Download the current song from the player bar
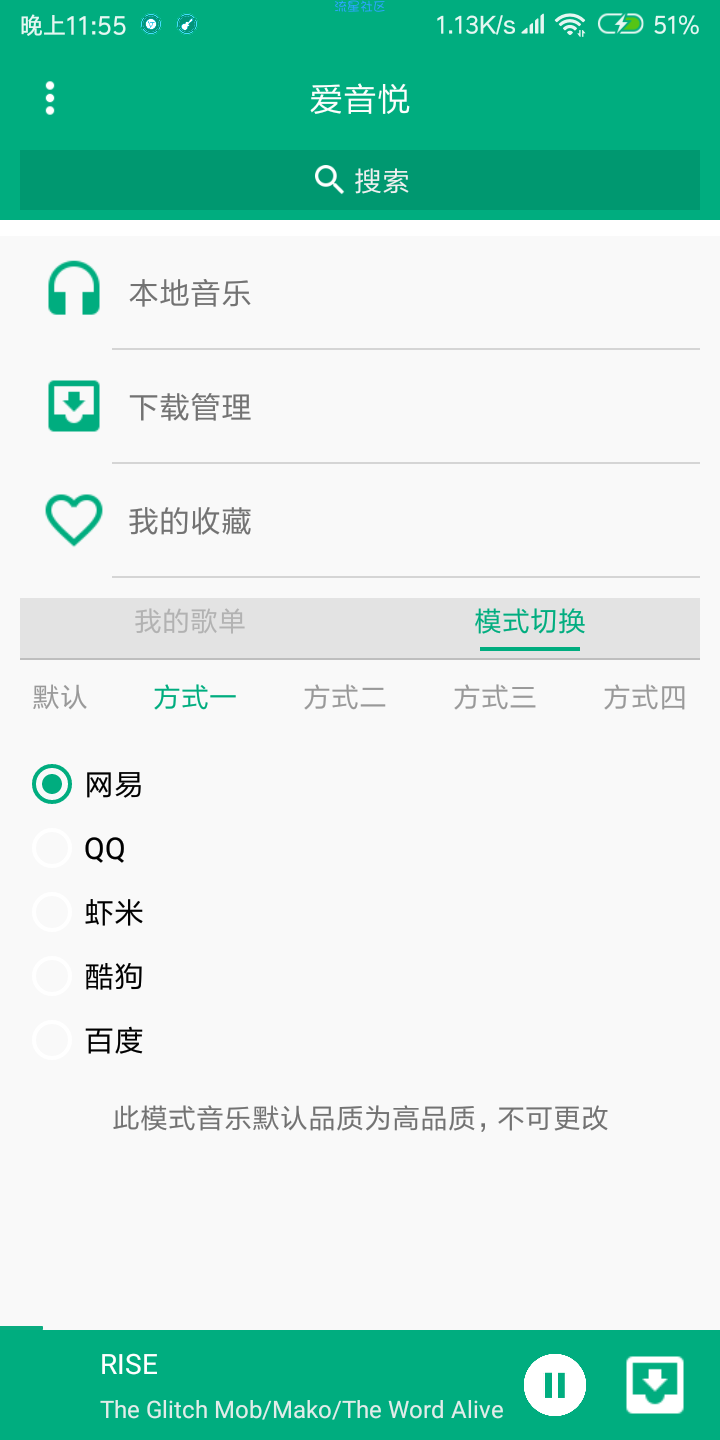The height and width of the screenshot is (1440, 720). coord(655,1385)
